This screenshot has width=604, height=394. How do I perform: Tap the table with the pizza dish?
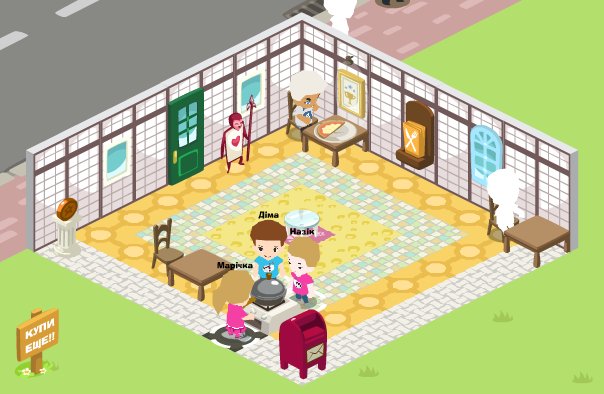click(334, 137)
